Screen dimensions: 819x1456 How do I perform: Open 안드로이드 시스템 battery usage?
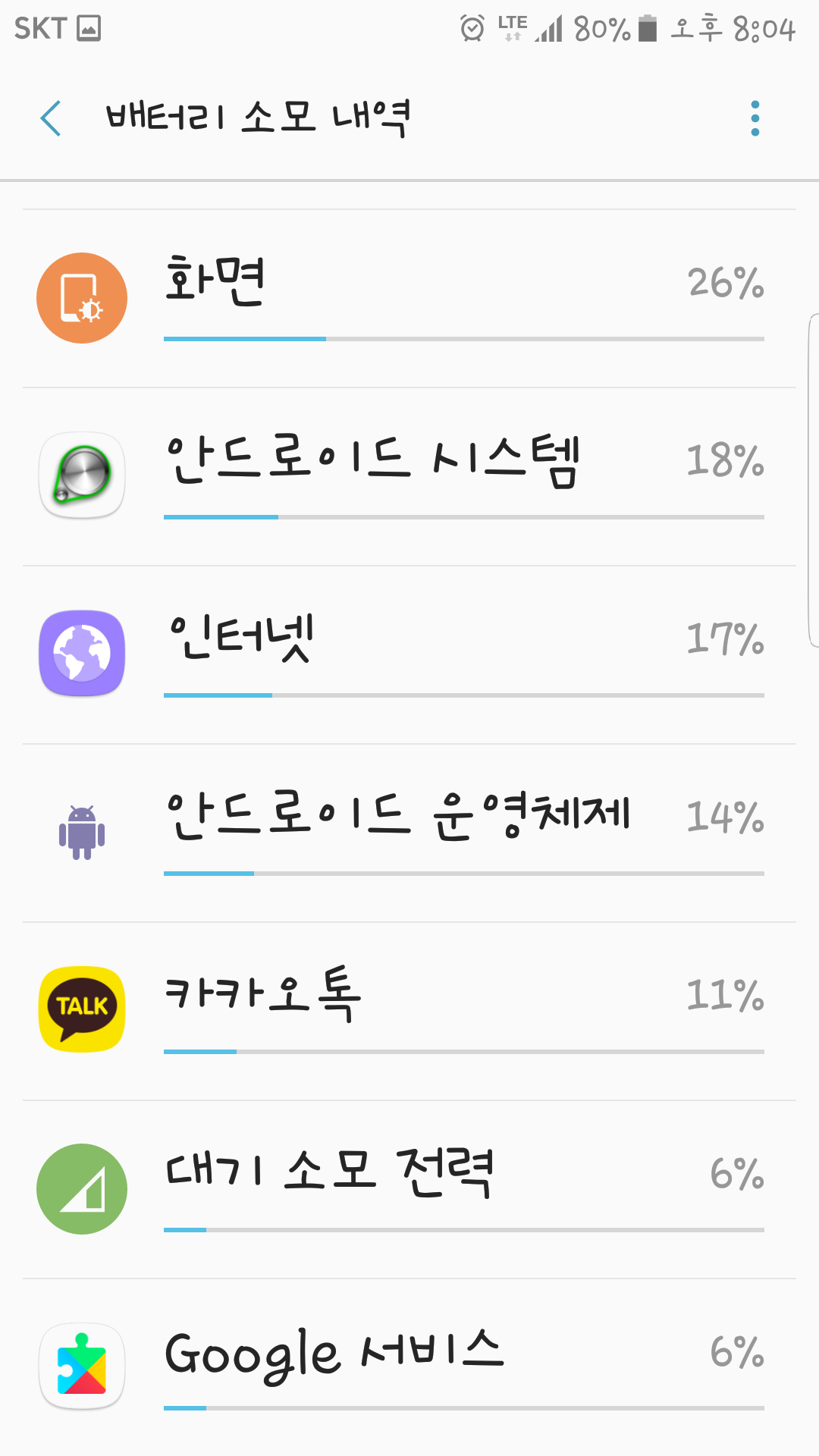pos(409,476)
